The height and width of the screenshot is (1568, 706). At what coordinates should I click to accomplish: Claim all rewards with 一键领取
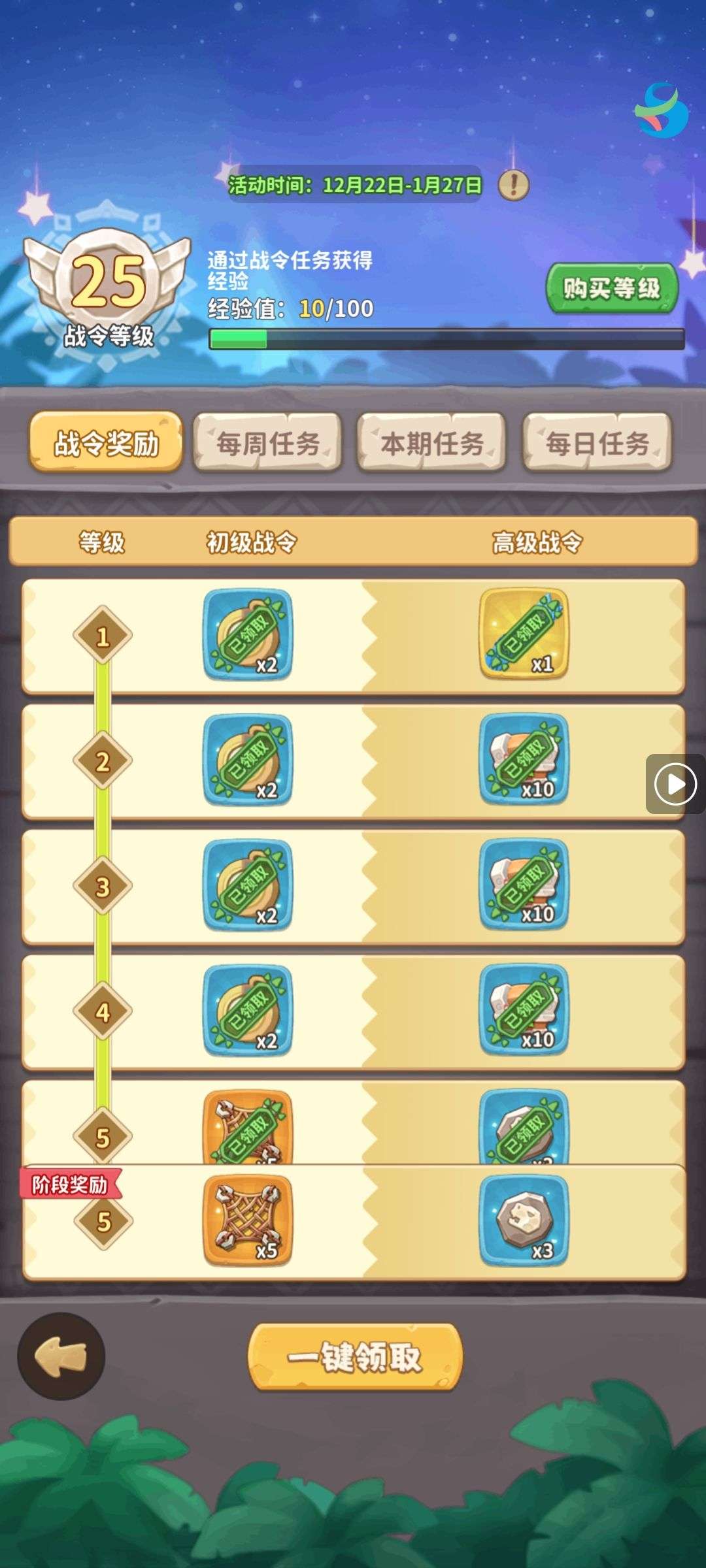click(x=355, y=1357)
